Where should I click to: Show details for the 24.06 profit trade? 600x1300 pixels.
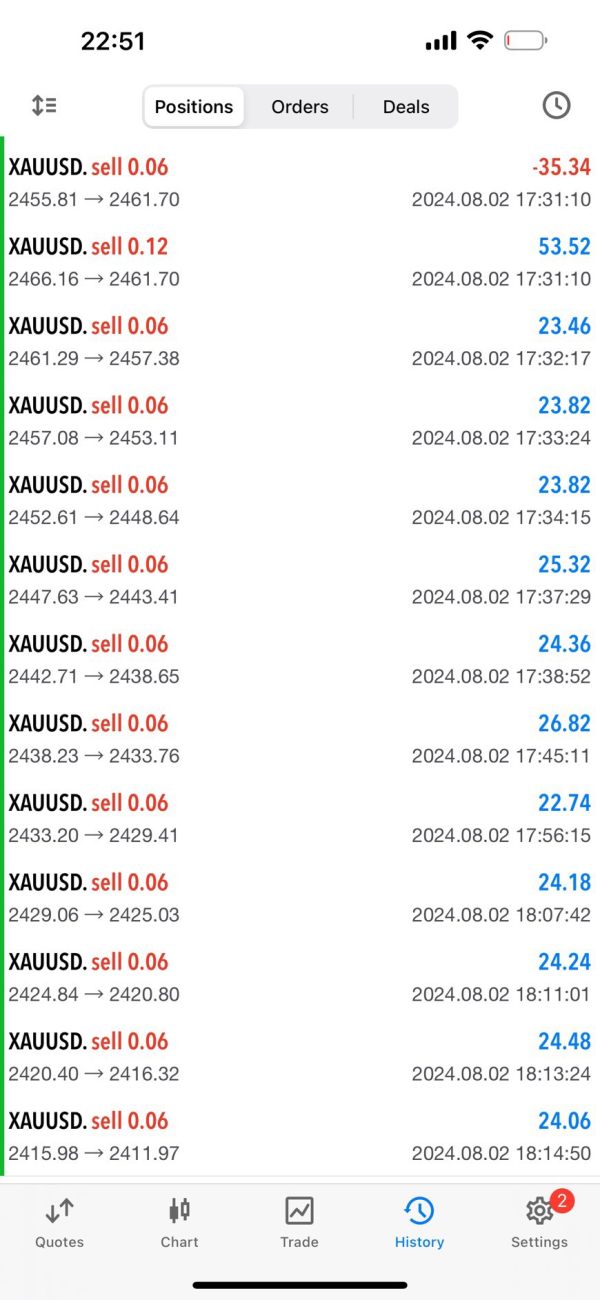coord(300,1136)
